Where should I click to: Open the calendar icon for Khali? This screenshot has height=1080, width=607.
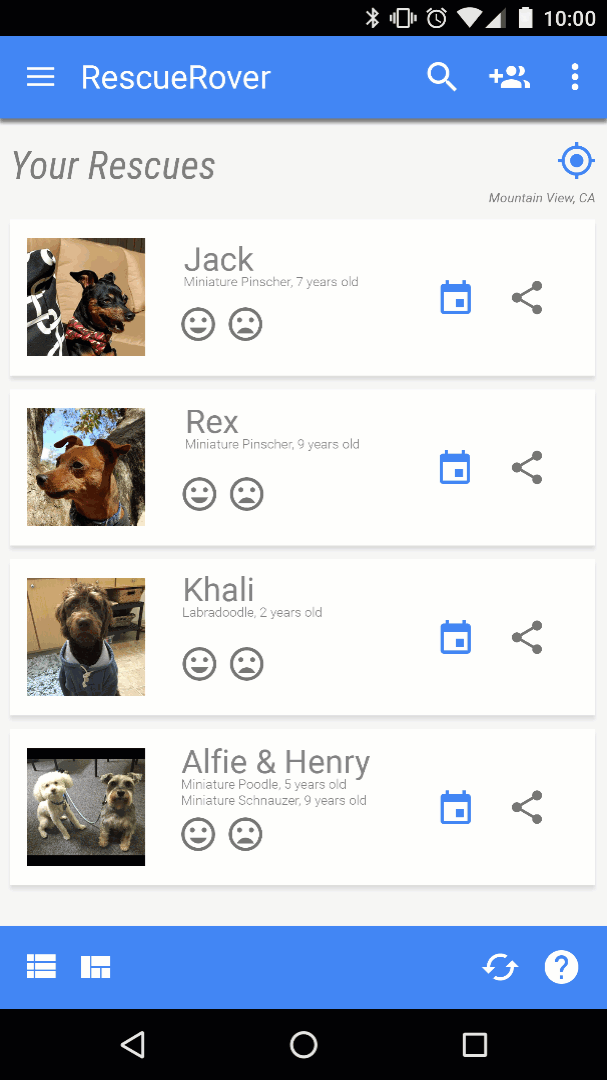(456, 637)
